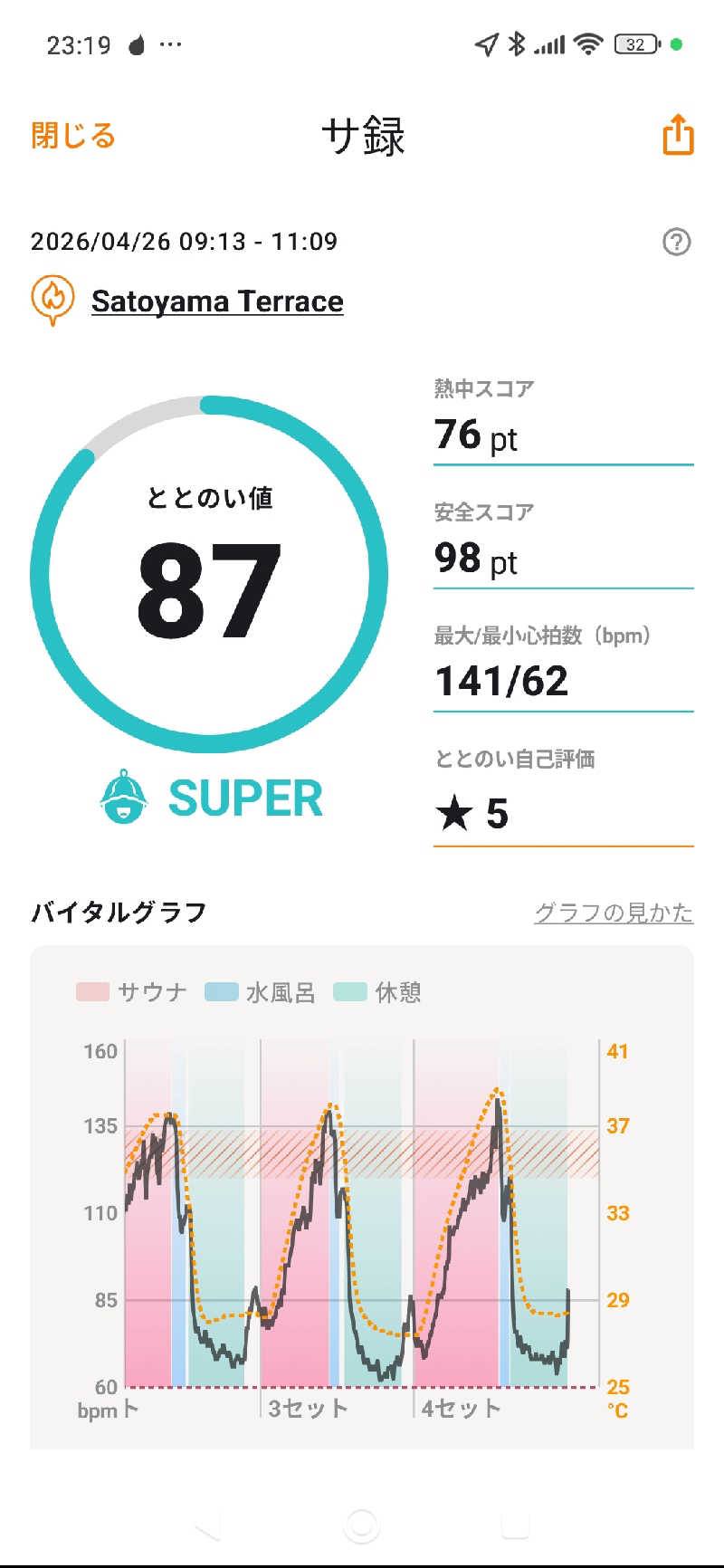Screen dimensions: 724x1568
Task: Edit the ととのい自己評価 star rating
Action: click(x=563, y=814)
